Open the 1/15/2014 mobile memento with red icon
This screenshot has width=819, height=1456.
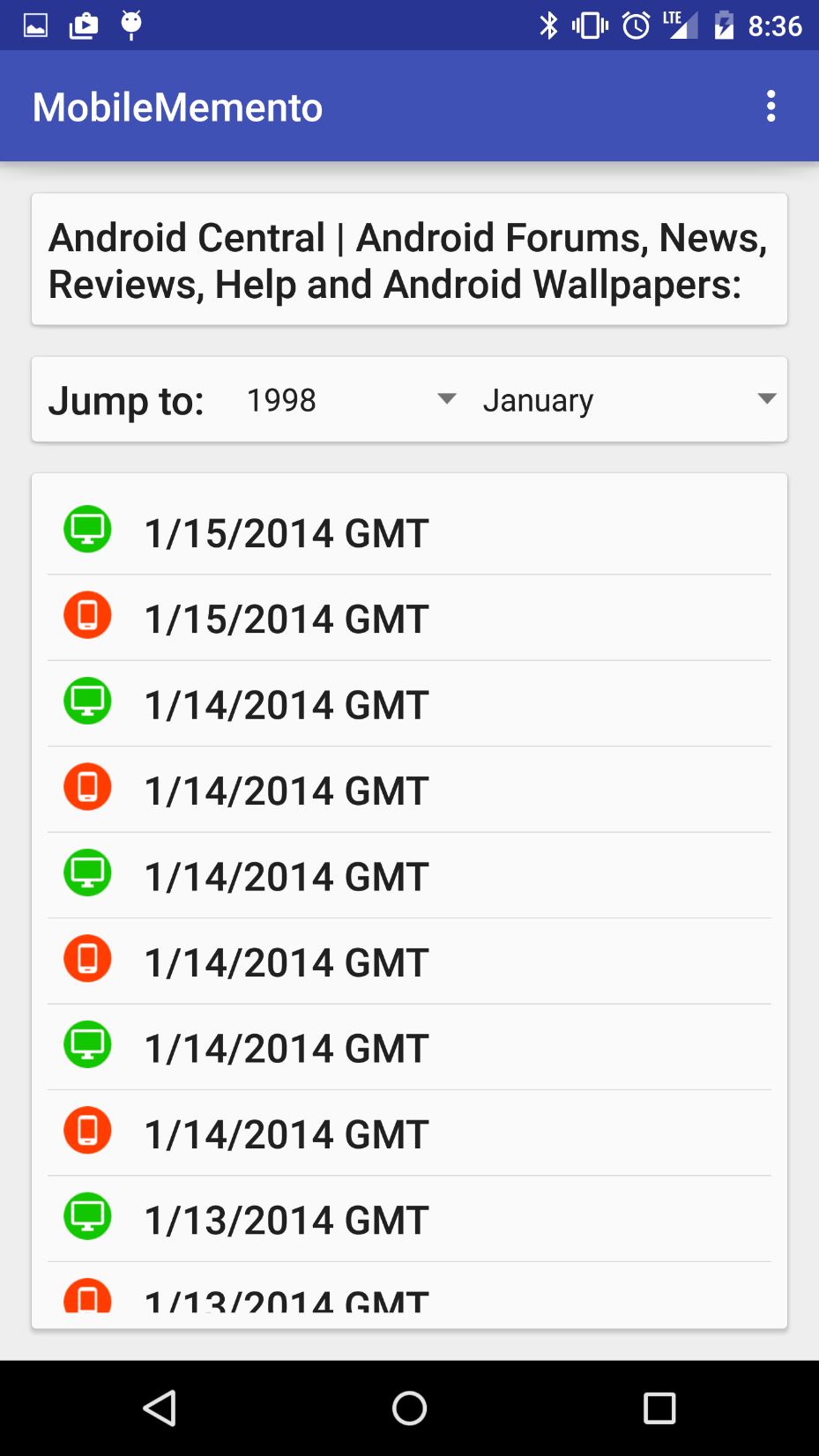(x=409, y=618)
